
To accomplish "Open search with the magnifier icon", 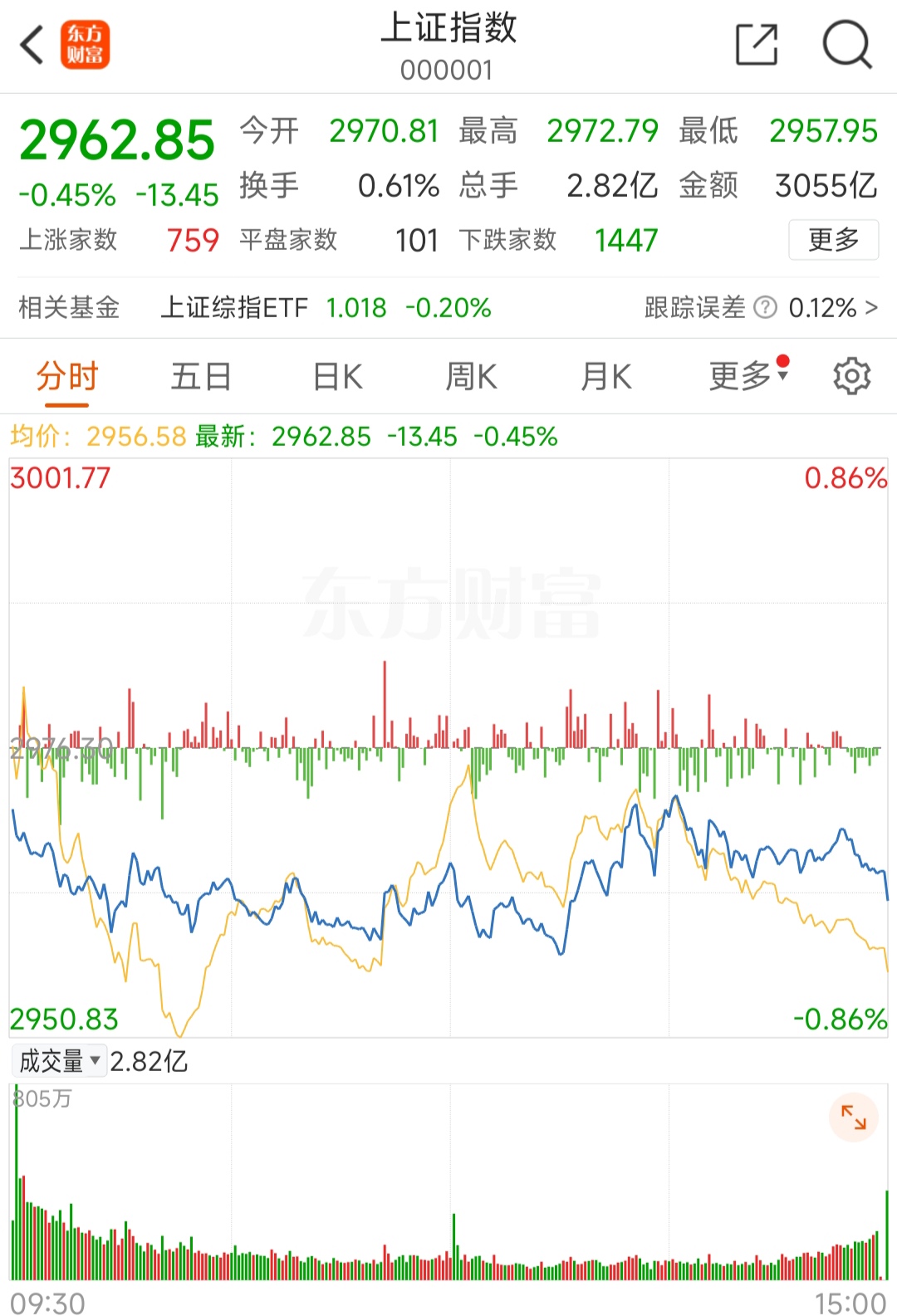I will [845, 46].
